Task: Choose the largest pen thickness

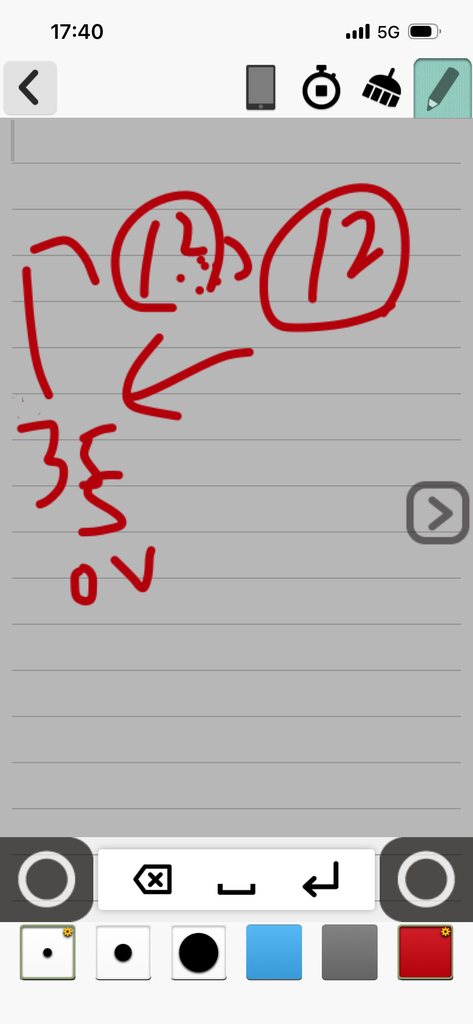Action: click(199, 952)
